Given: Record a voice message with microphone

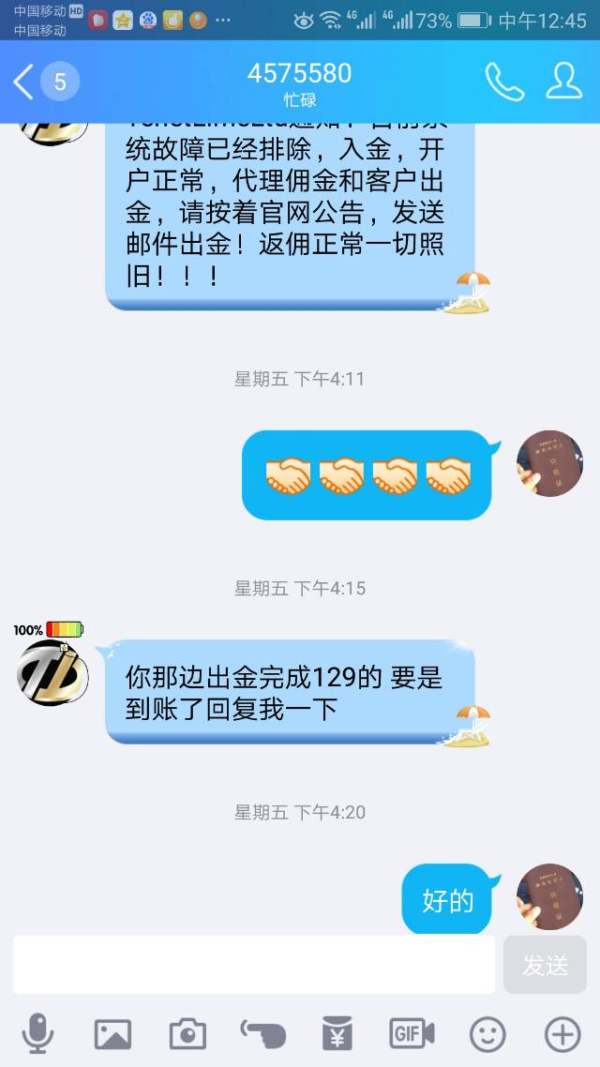Looking at the screenshot, I should (38, 1033).
